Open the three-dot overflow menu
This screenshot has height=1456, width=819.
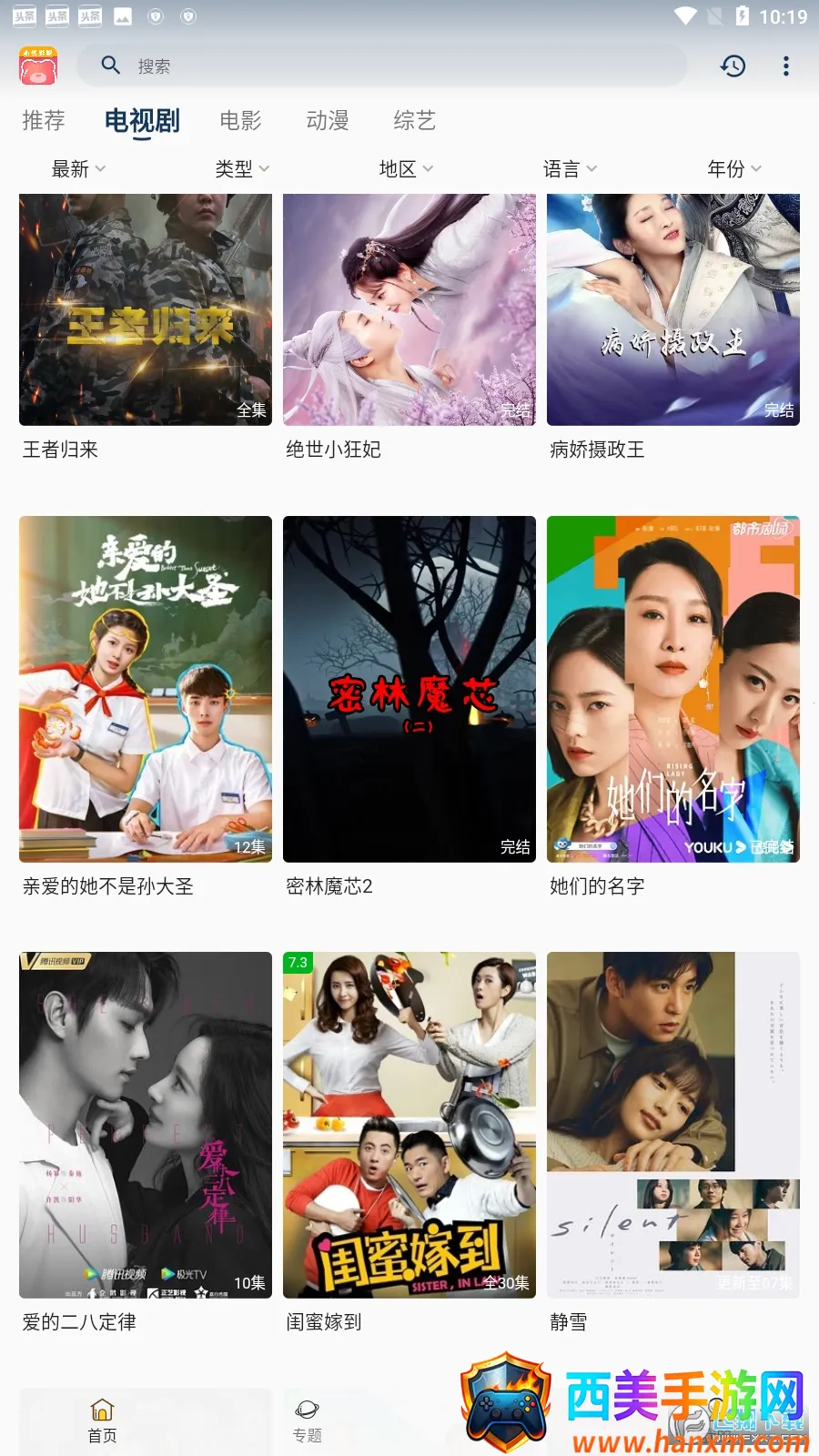pos(786,66)
